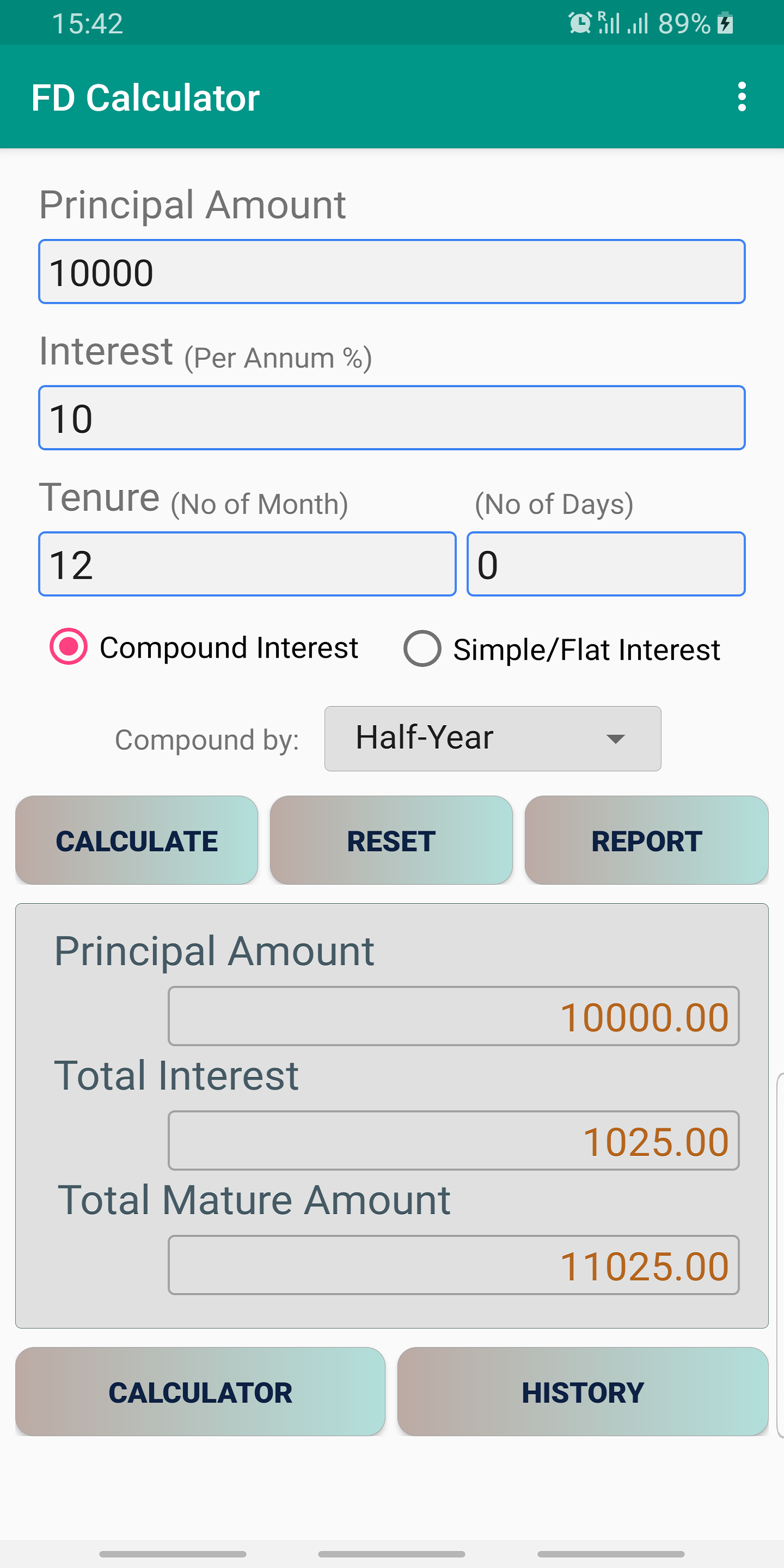Open the REPORT

646,840
